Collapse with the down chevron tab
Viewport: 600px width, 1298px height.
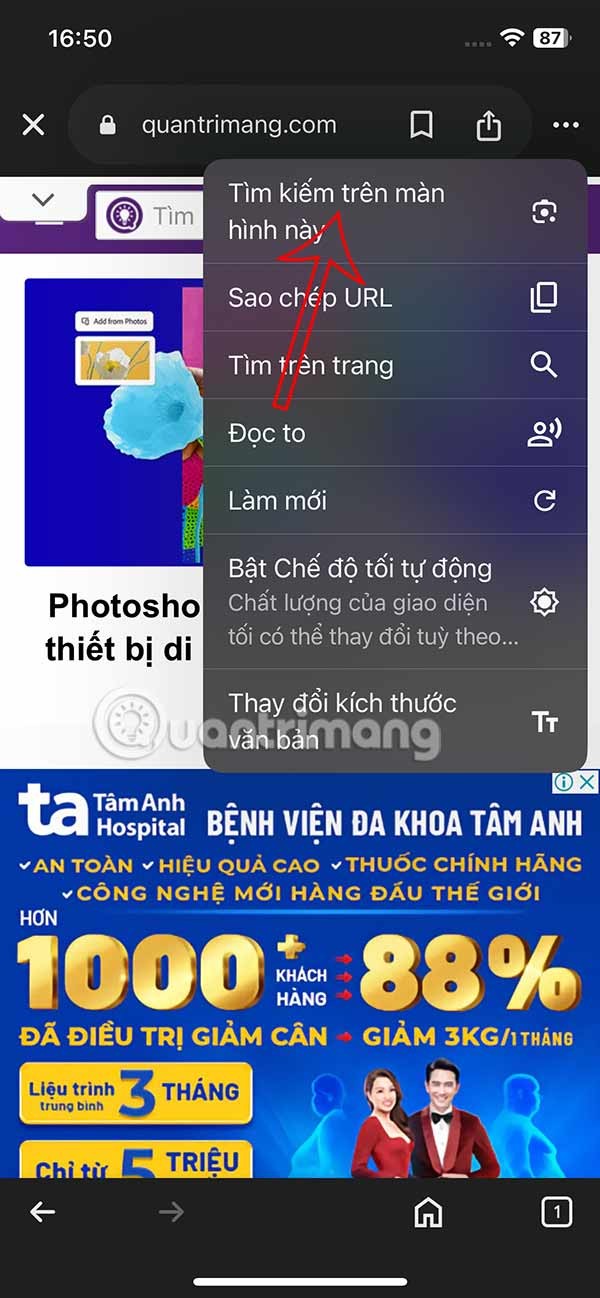pyautogui.click(x=43, y=200)
